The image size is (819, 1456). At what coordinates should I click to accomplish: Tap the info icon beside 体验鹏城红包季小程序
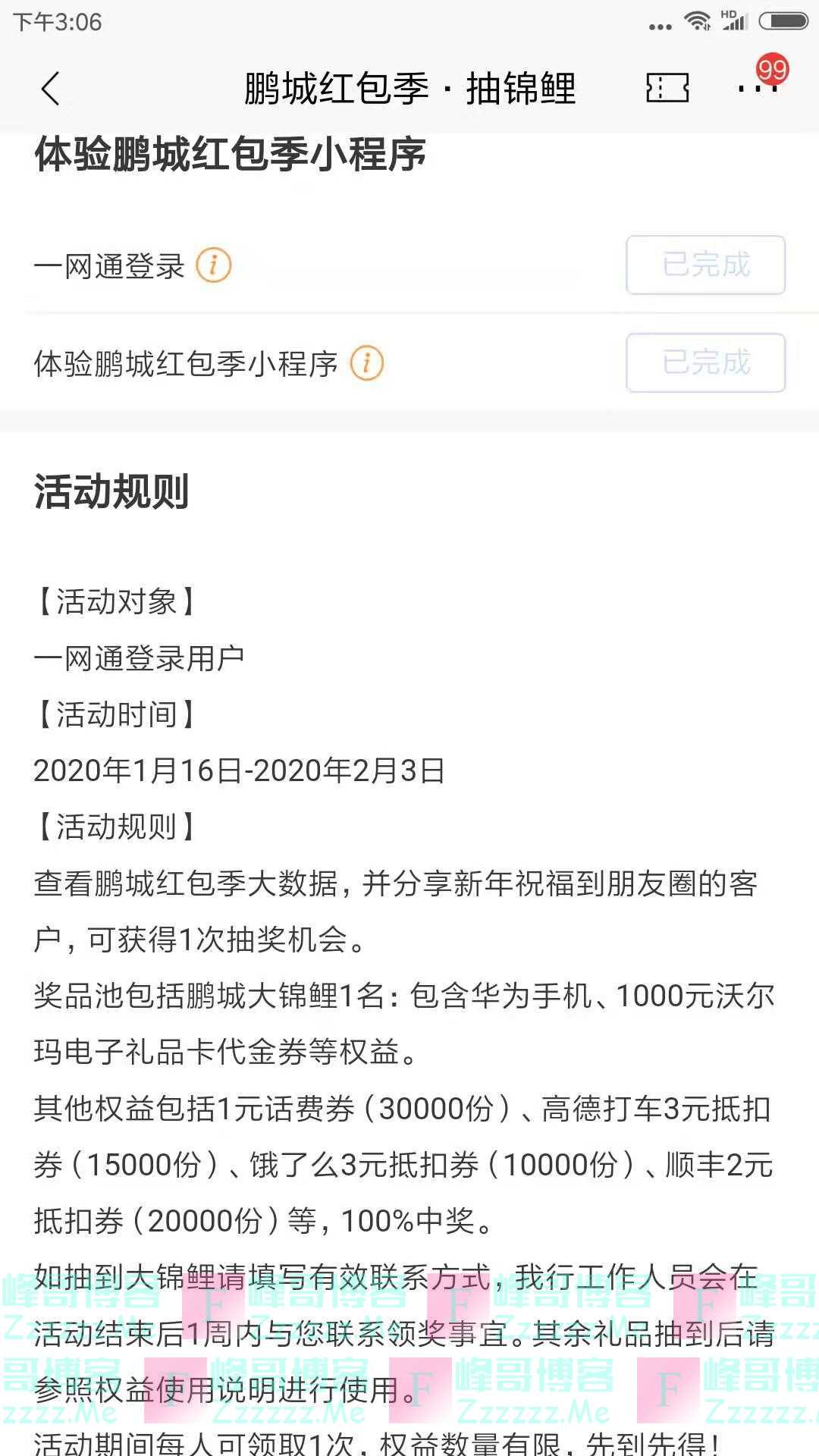click(x=367, y=363)
